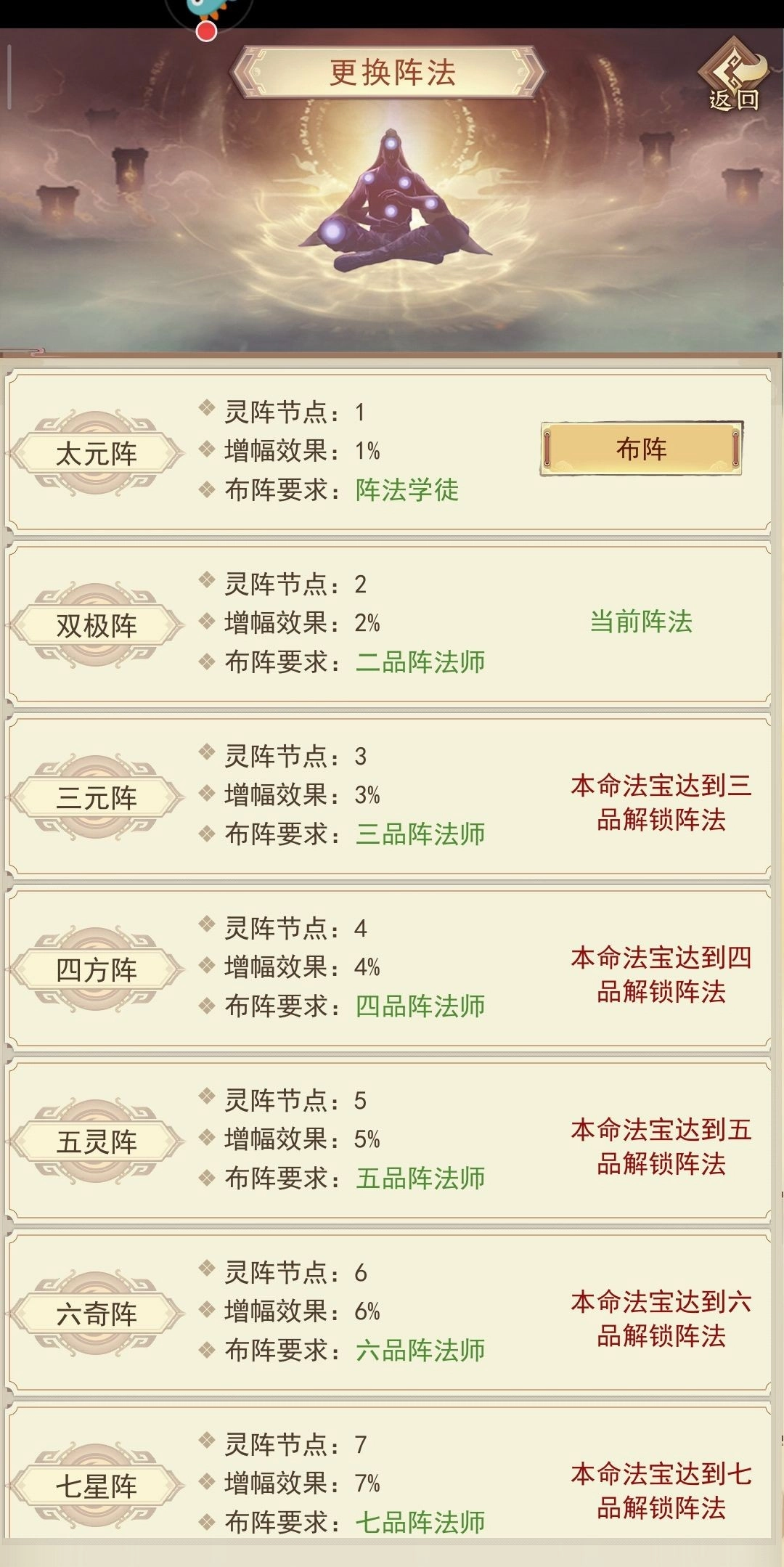Viewport: 784px width, 1567px height.
Task: Deploy the 太元阵 formation with 布阵
Action: [641, 449]
